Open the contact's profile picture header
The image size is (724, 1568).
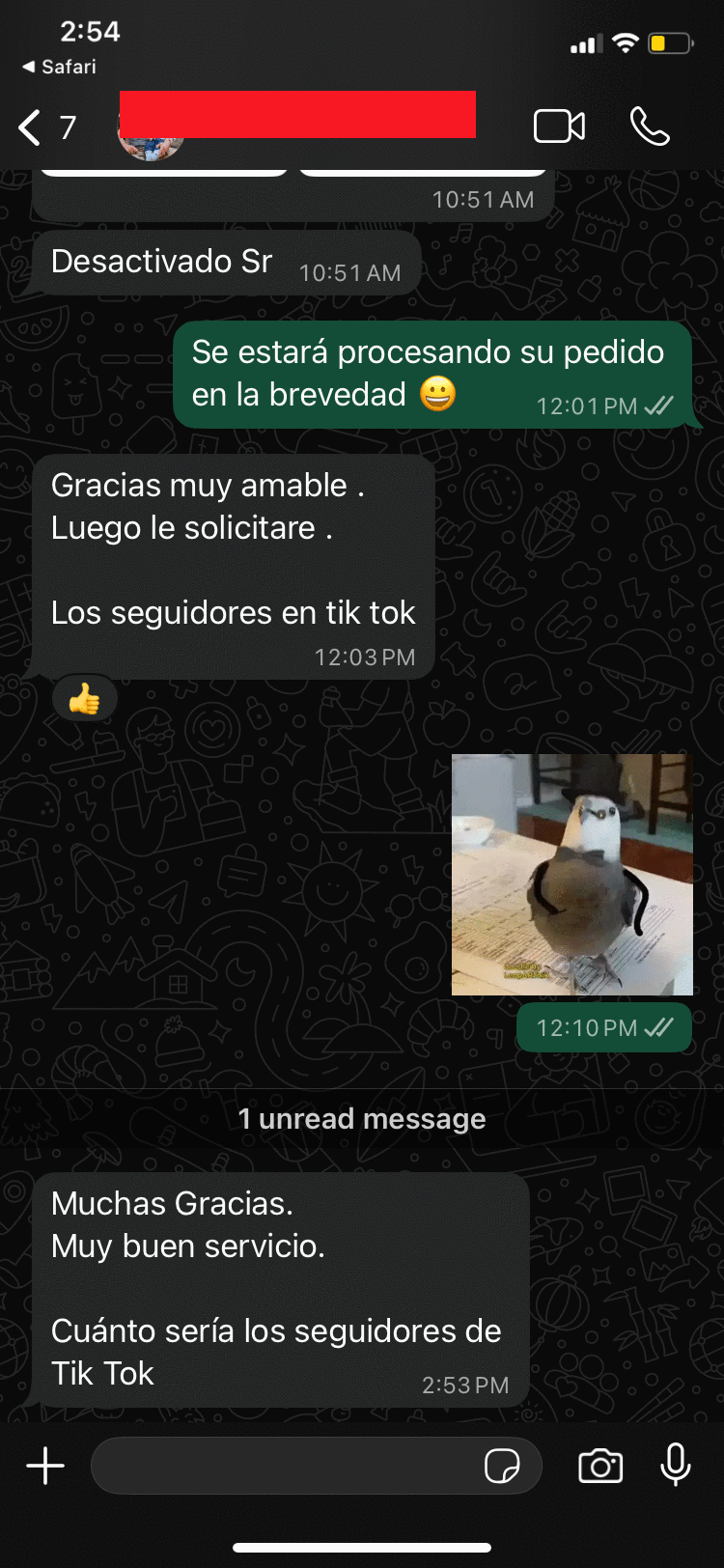(151, 145)
